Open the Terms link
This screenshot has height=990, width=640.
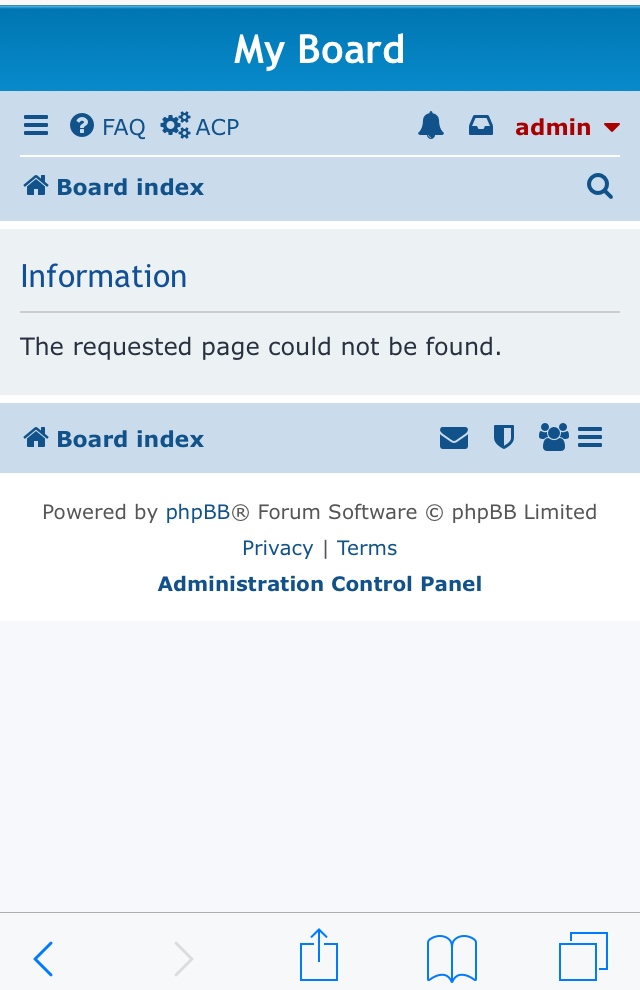click(x=367, y=548)
